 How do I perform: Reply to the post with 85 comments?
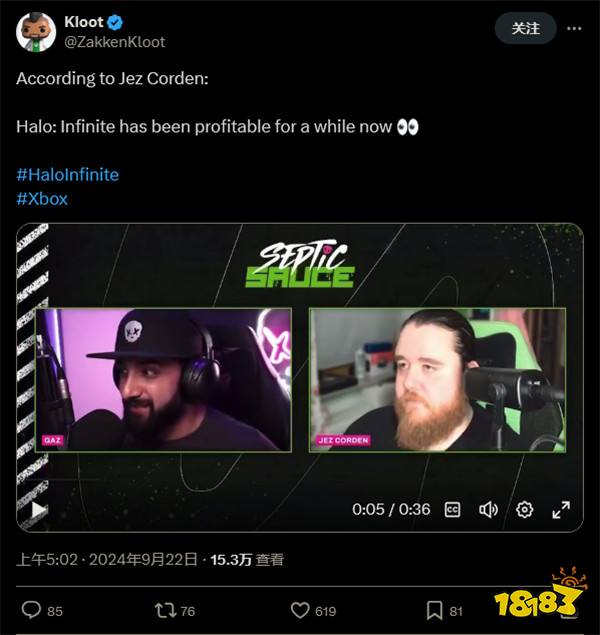tap(32, 609)
